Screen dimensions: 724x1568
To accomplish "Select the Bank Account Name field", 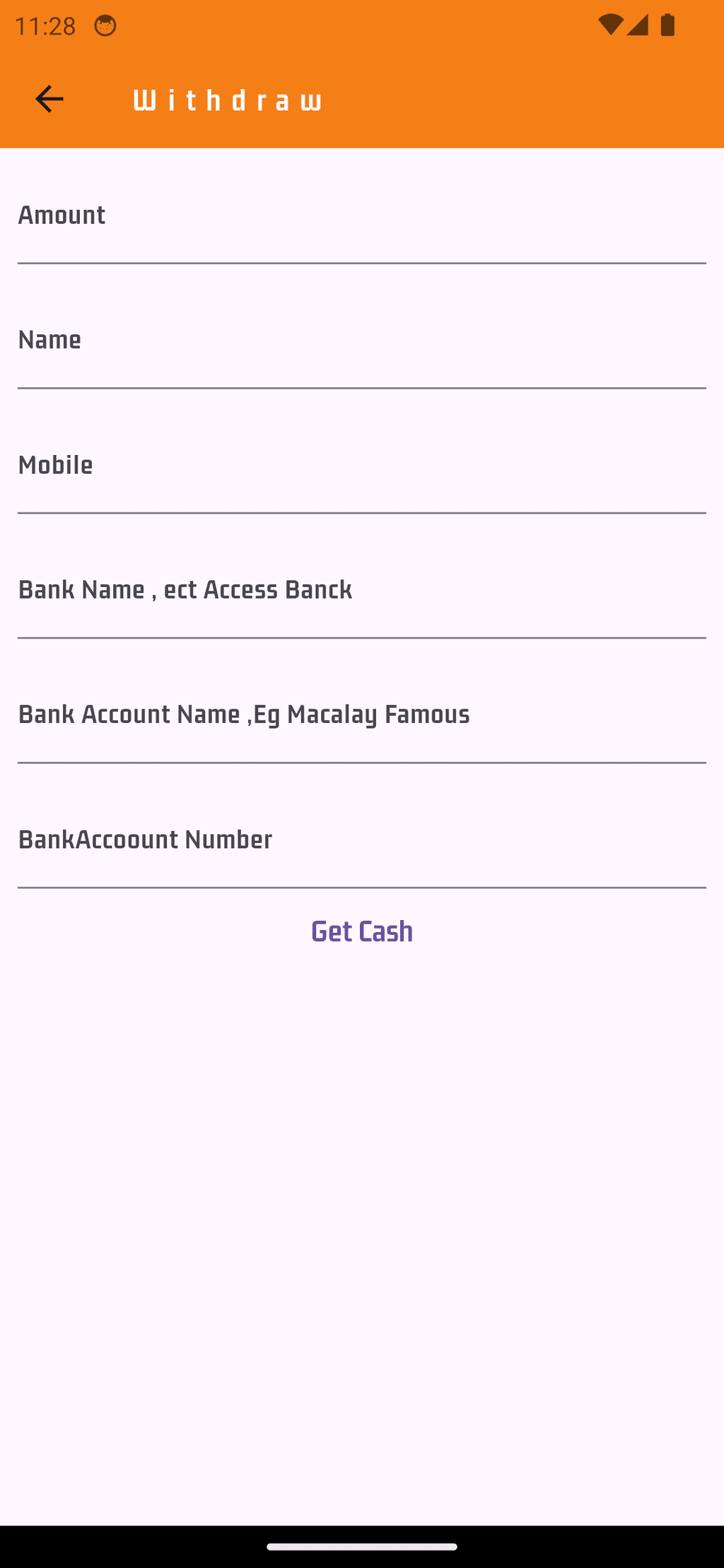I will (x=362, y=716).
